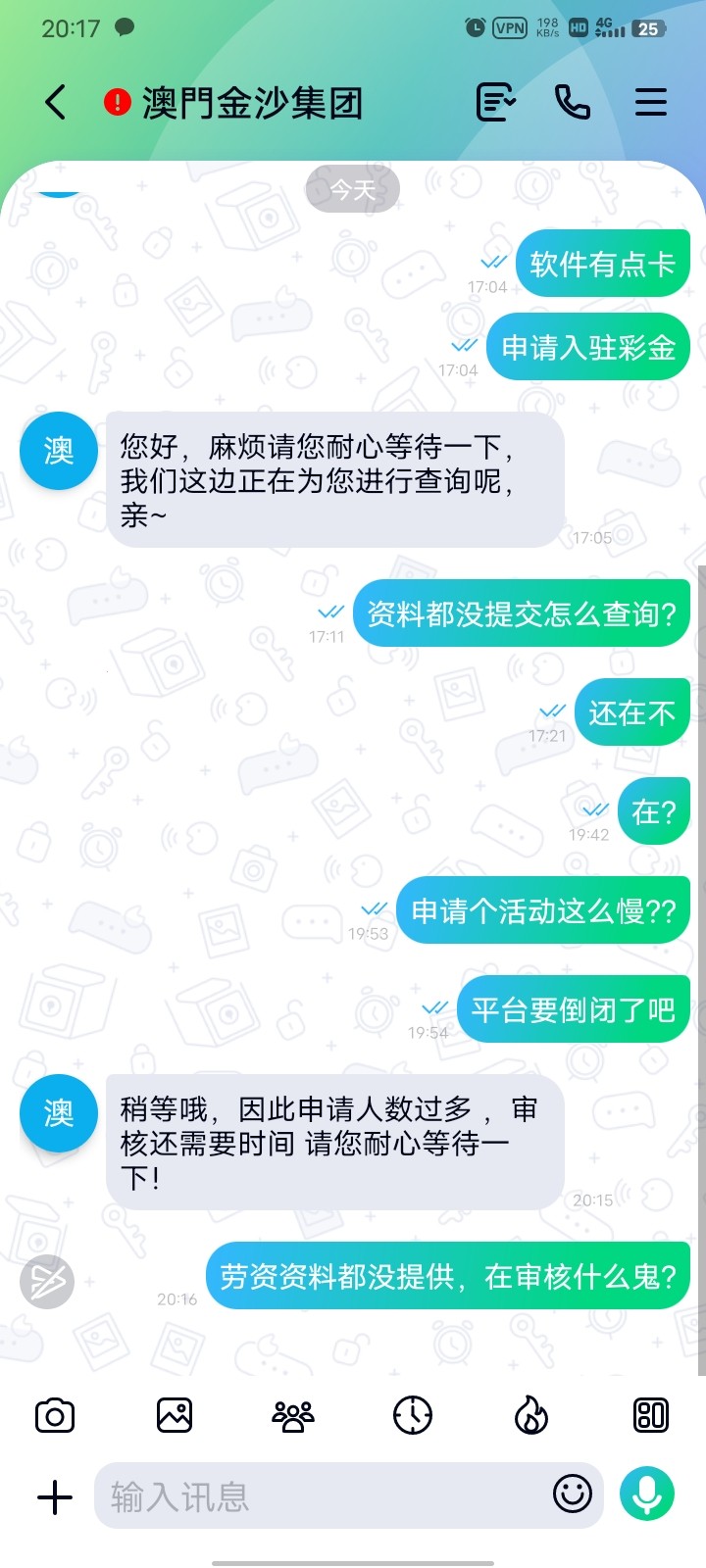The width and height of the screenshot is (706, 1568).
Task: Tap the microphone voice message button
Action: tap(647, 1494)
